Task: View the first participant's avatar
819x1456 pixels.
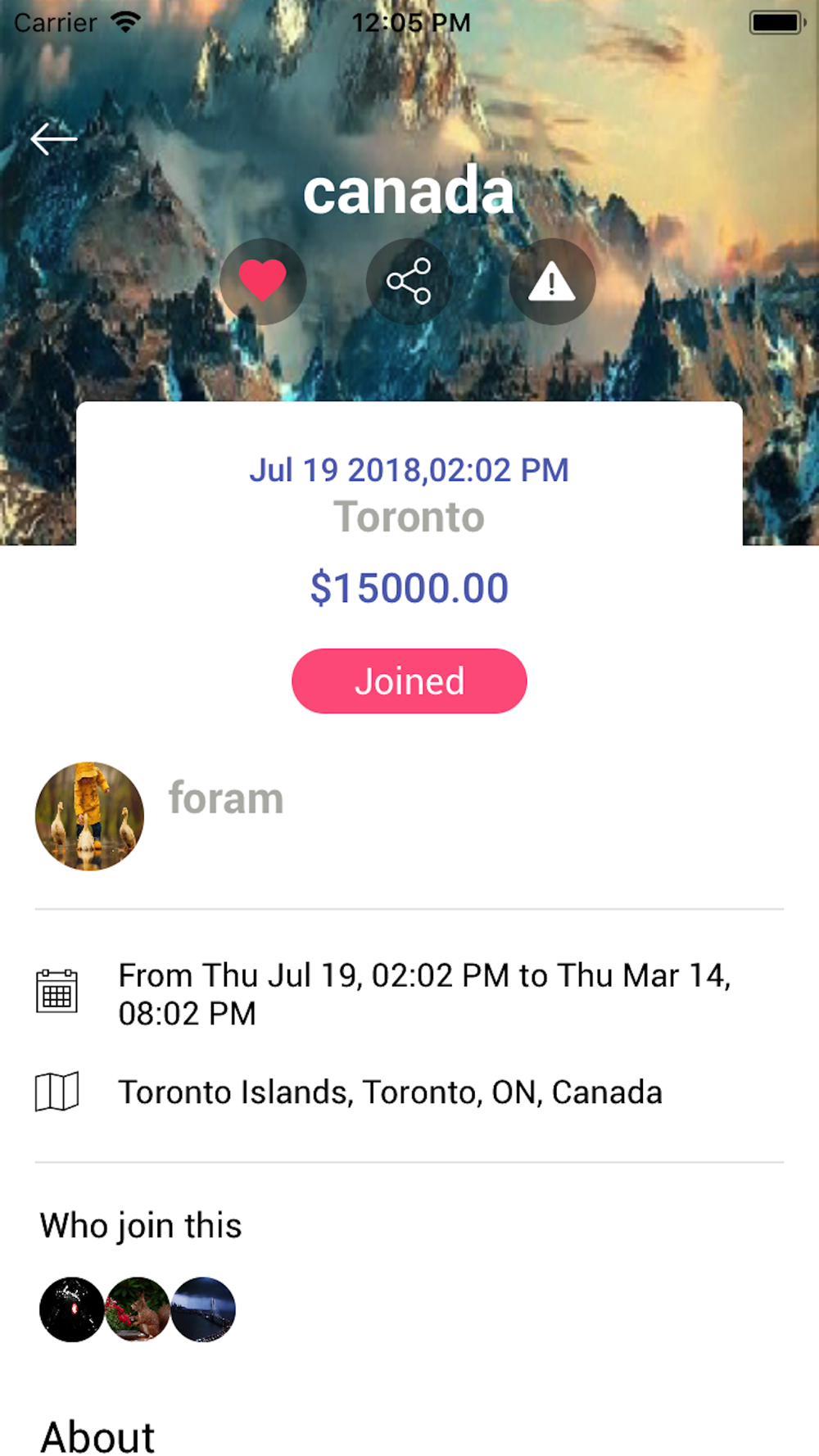Action: pos(72,1309)
